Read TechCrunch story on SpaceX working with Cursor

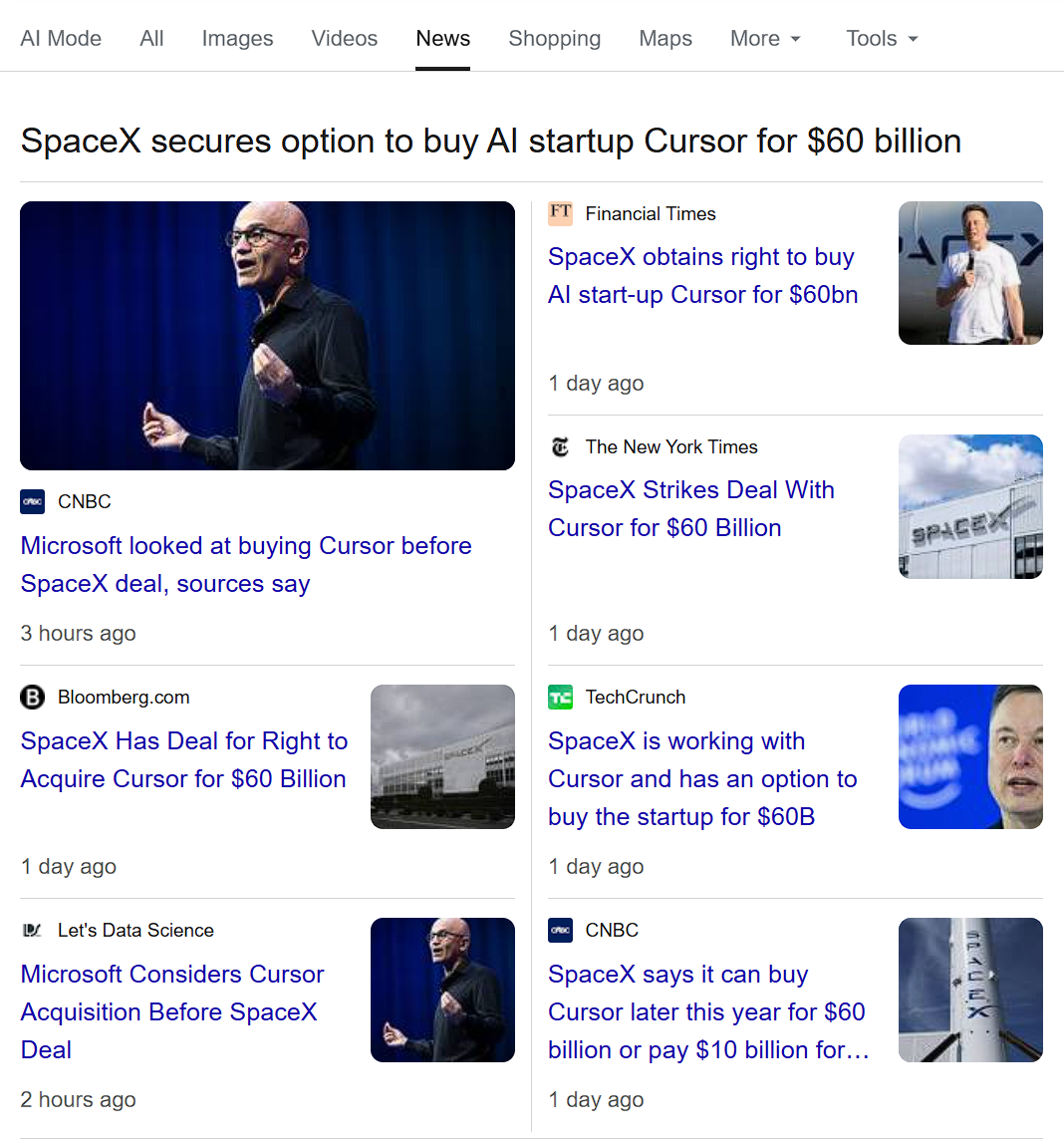tap(701, 779)
